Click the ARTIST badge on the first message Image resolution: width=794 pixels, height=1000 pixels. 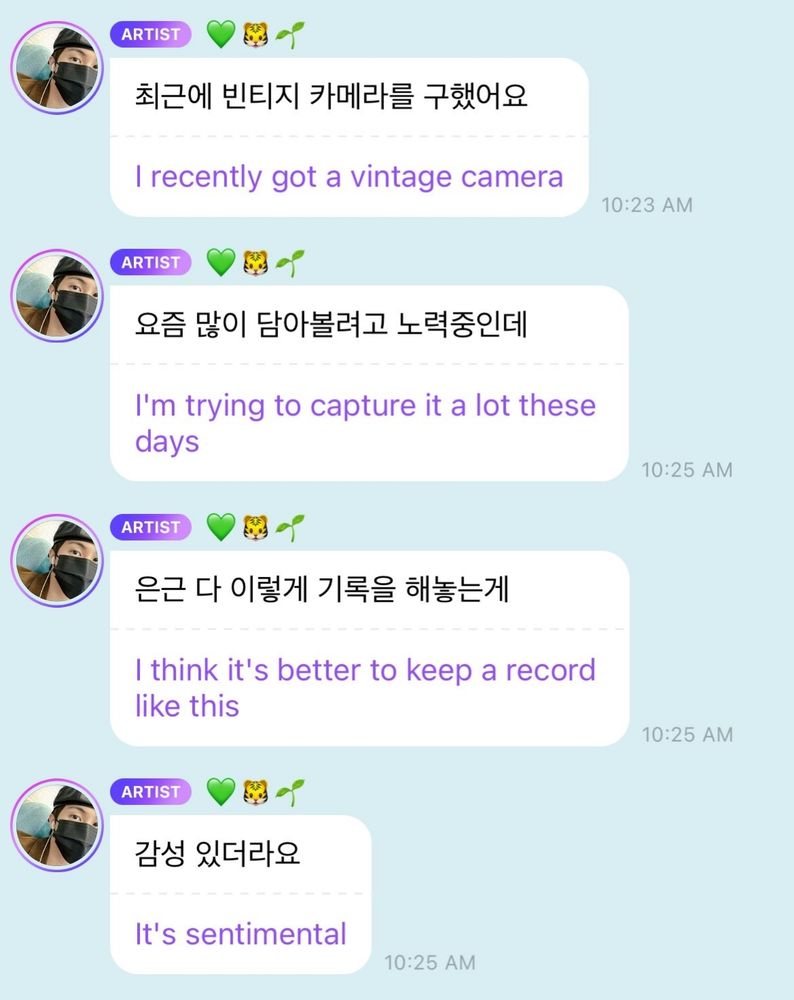[x=151, y=34]
